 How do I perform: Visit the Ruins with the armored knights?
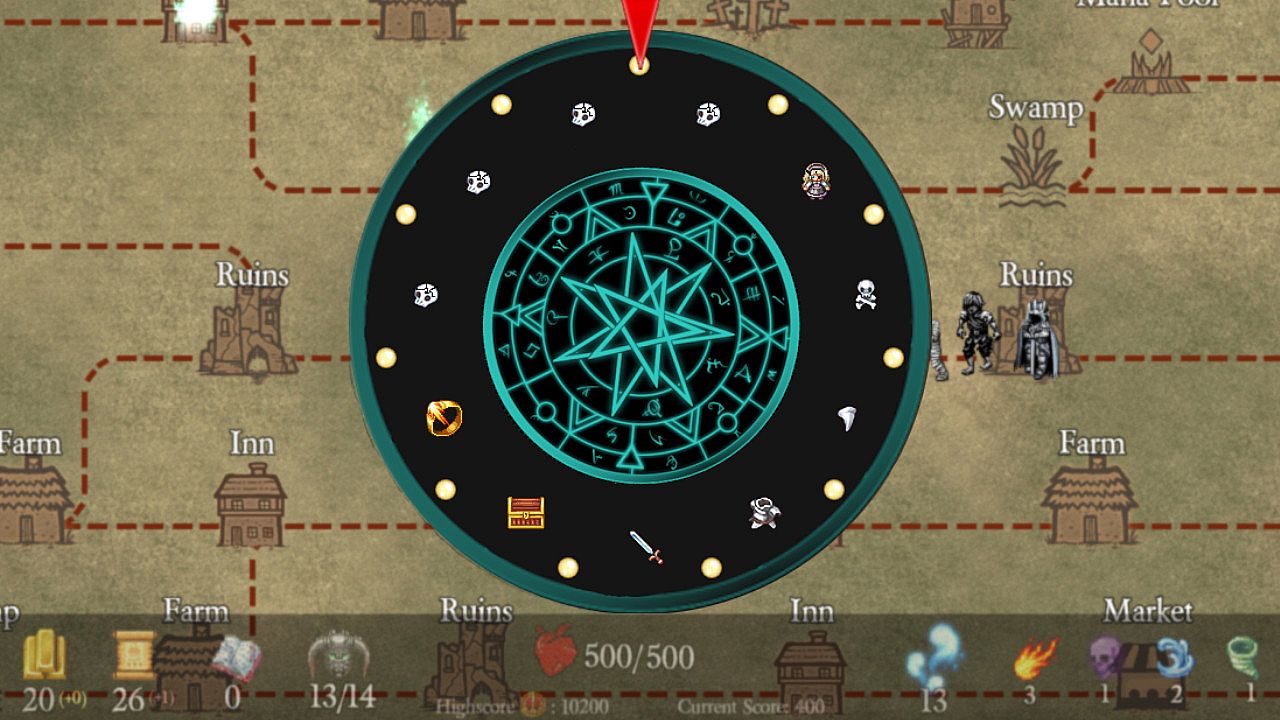[1037, 330]
